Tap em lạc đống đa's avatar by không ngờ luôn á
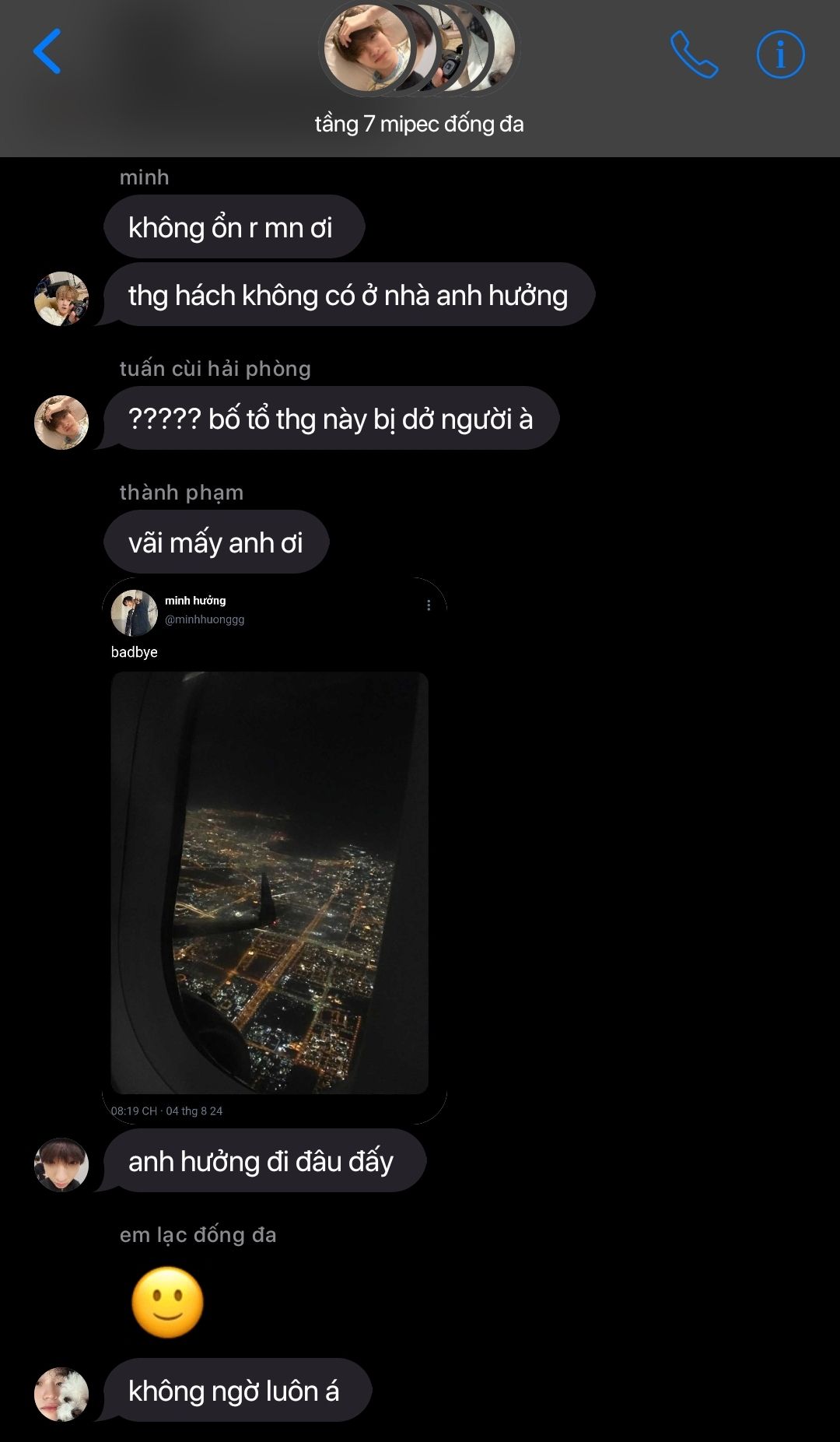The height and width of the screenshot is (1442, 840). click(x=61, y=1395)
